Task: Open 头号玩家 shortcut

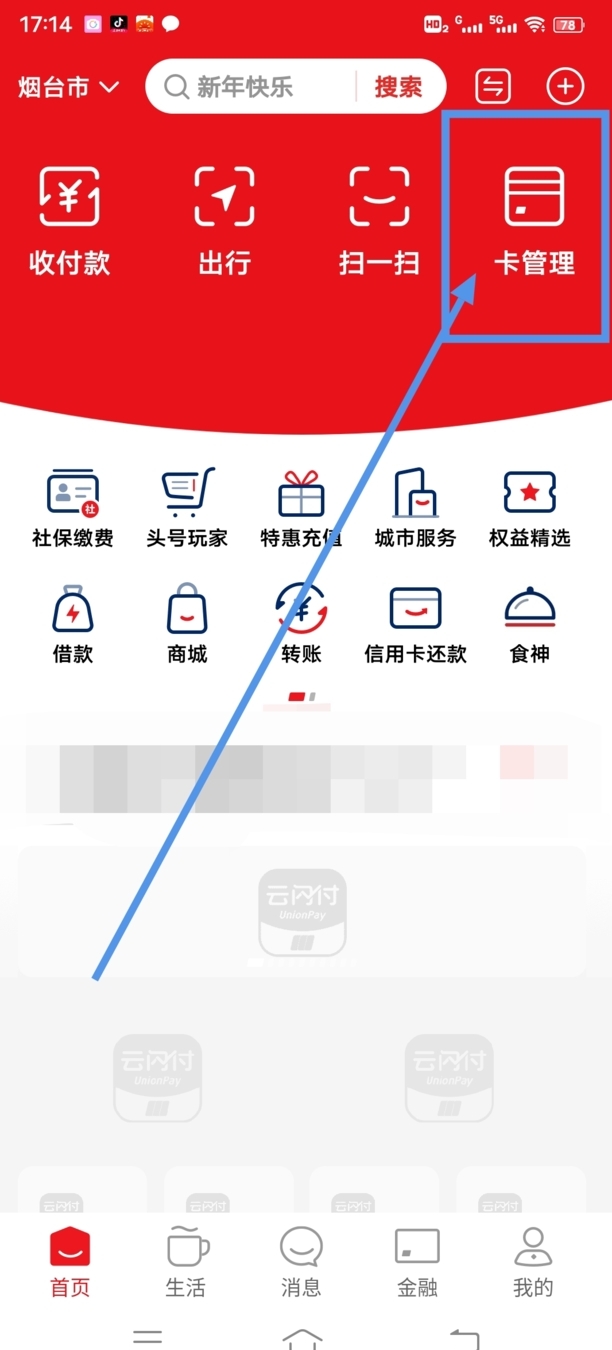Action: [187, 508]
